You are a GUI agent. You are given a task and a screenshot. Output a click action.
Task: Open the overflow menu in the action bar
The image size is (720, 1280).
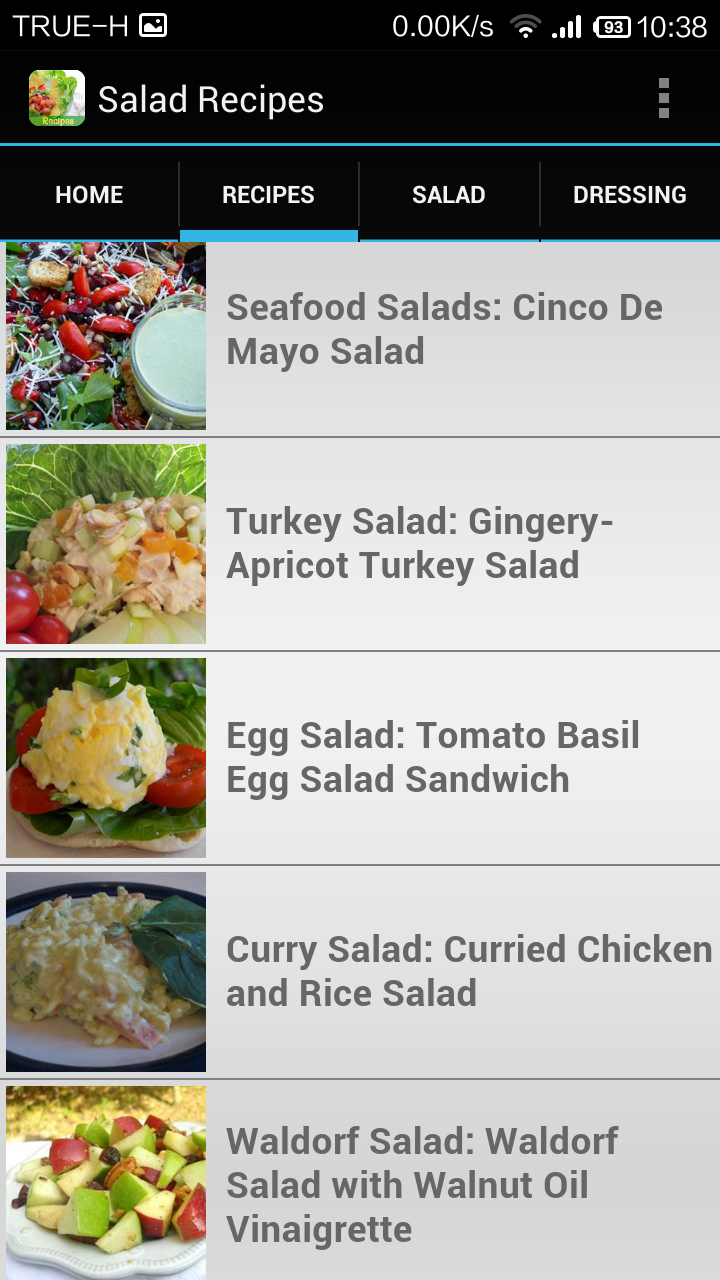click(x=664, y=98)
